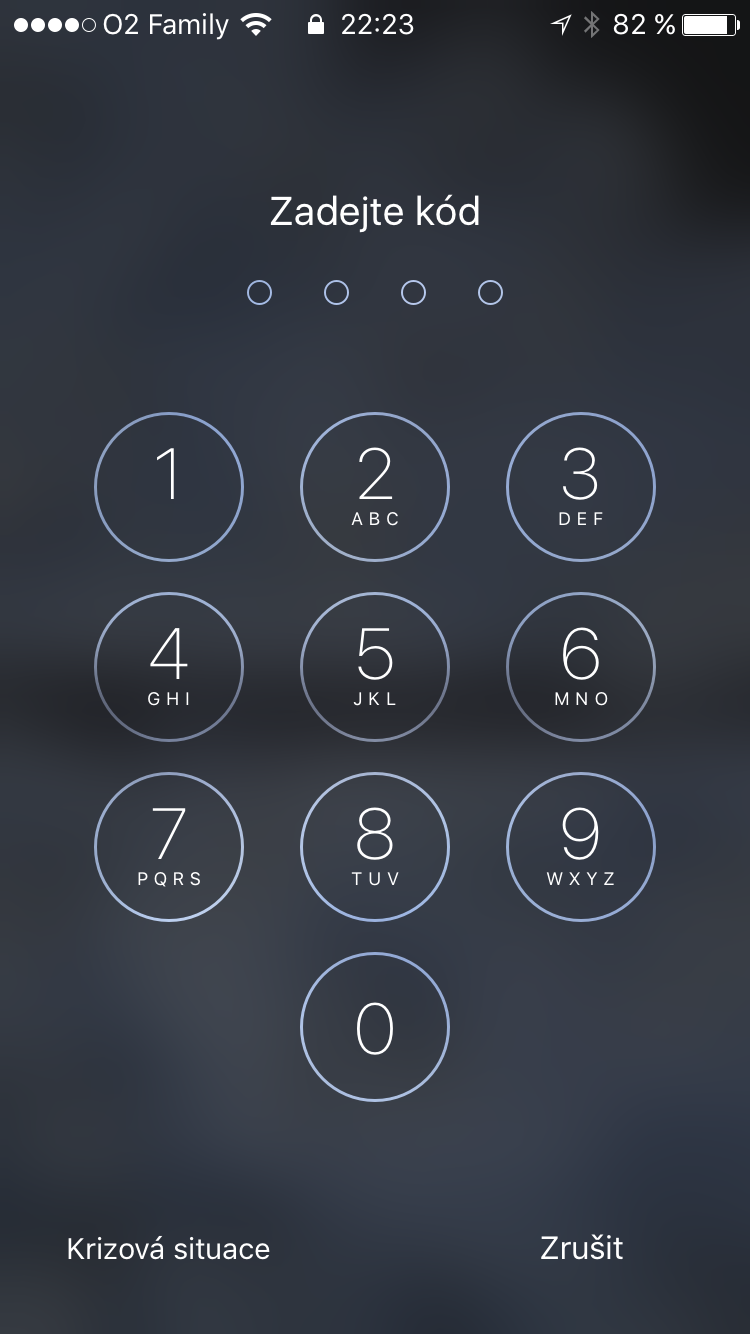Tap the 9 WXYZ key
This screenshot has height=1334, width=750.
pos(581,847)
